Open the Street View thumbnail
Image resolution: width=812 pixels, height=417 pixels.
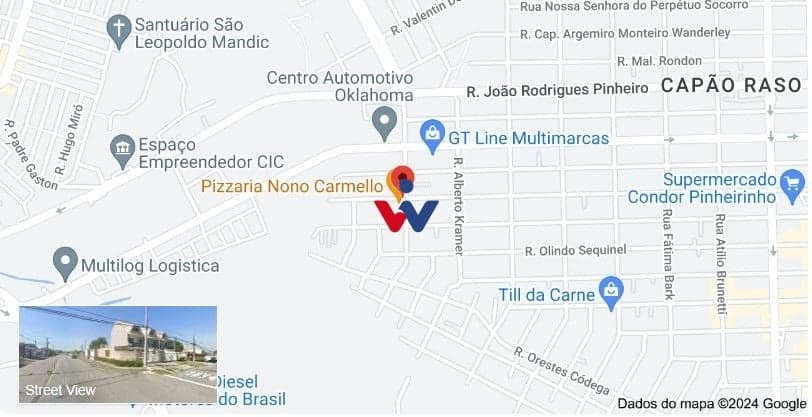(118, 354)
